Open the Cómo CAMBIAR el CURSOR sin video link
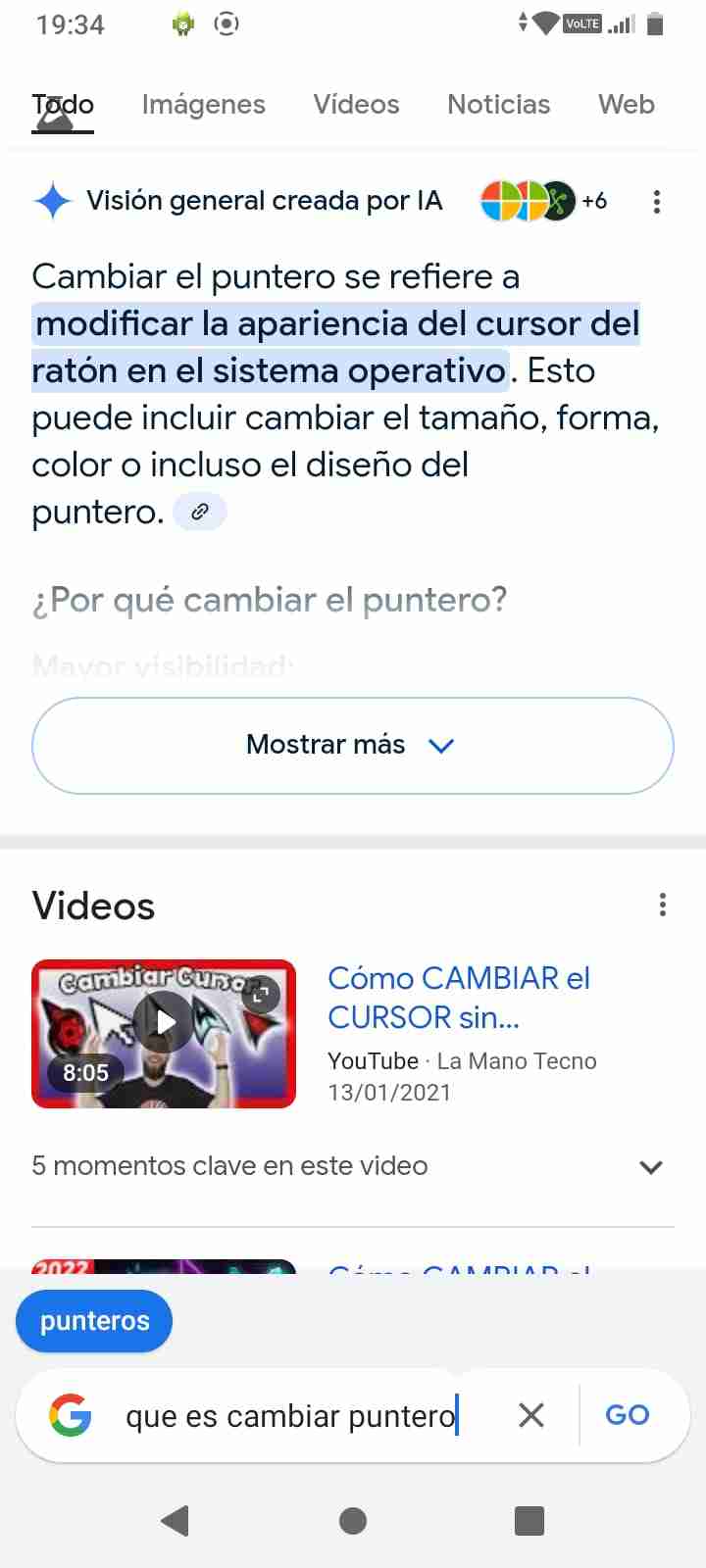This screenshot has width=706, height=1568. [x=459, y=998]
